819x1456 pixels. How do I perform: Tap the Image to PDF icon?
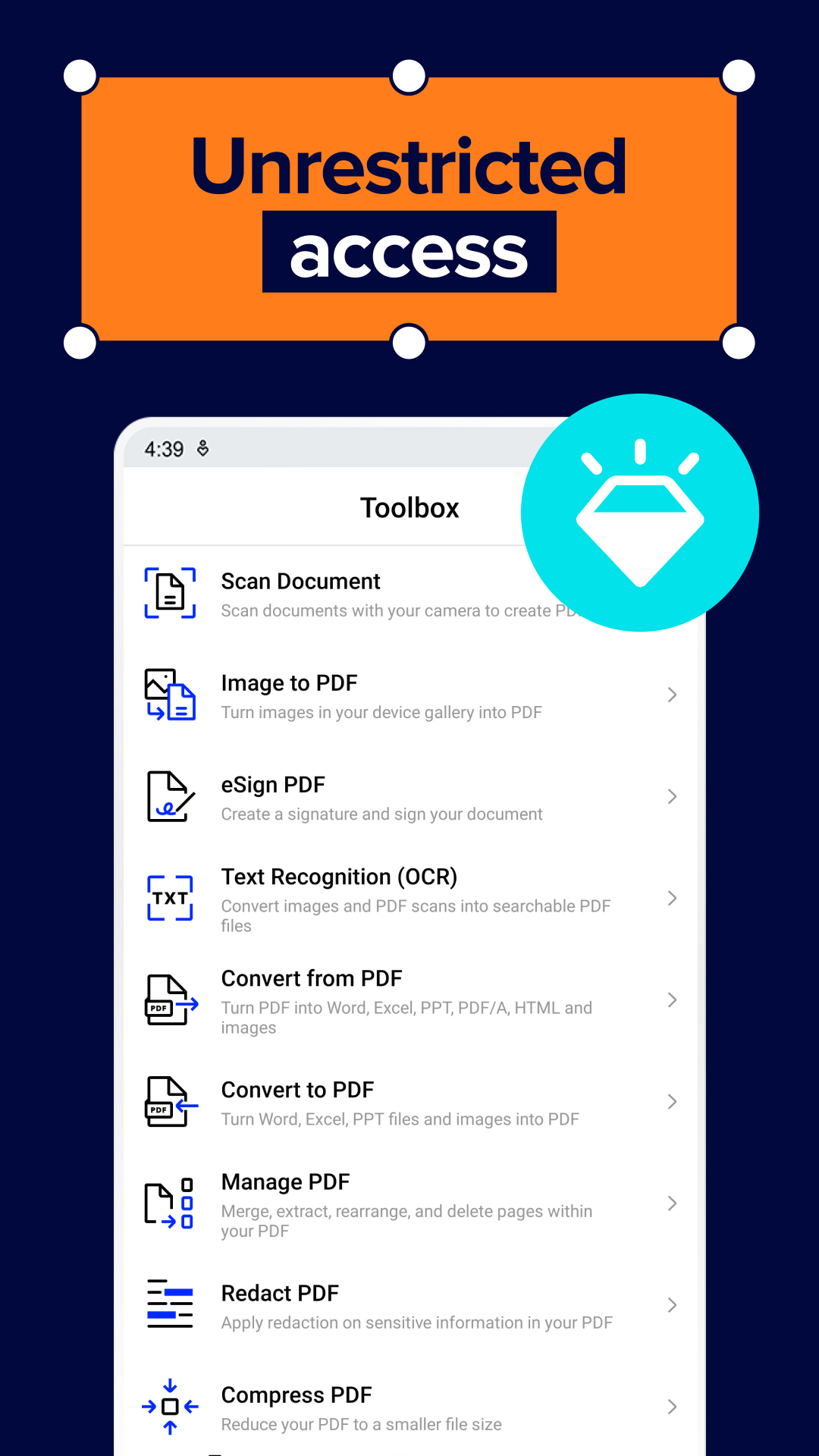click(170, 695)
